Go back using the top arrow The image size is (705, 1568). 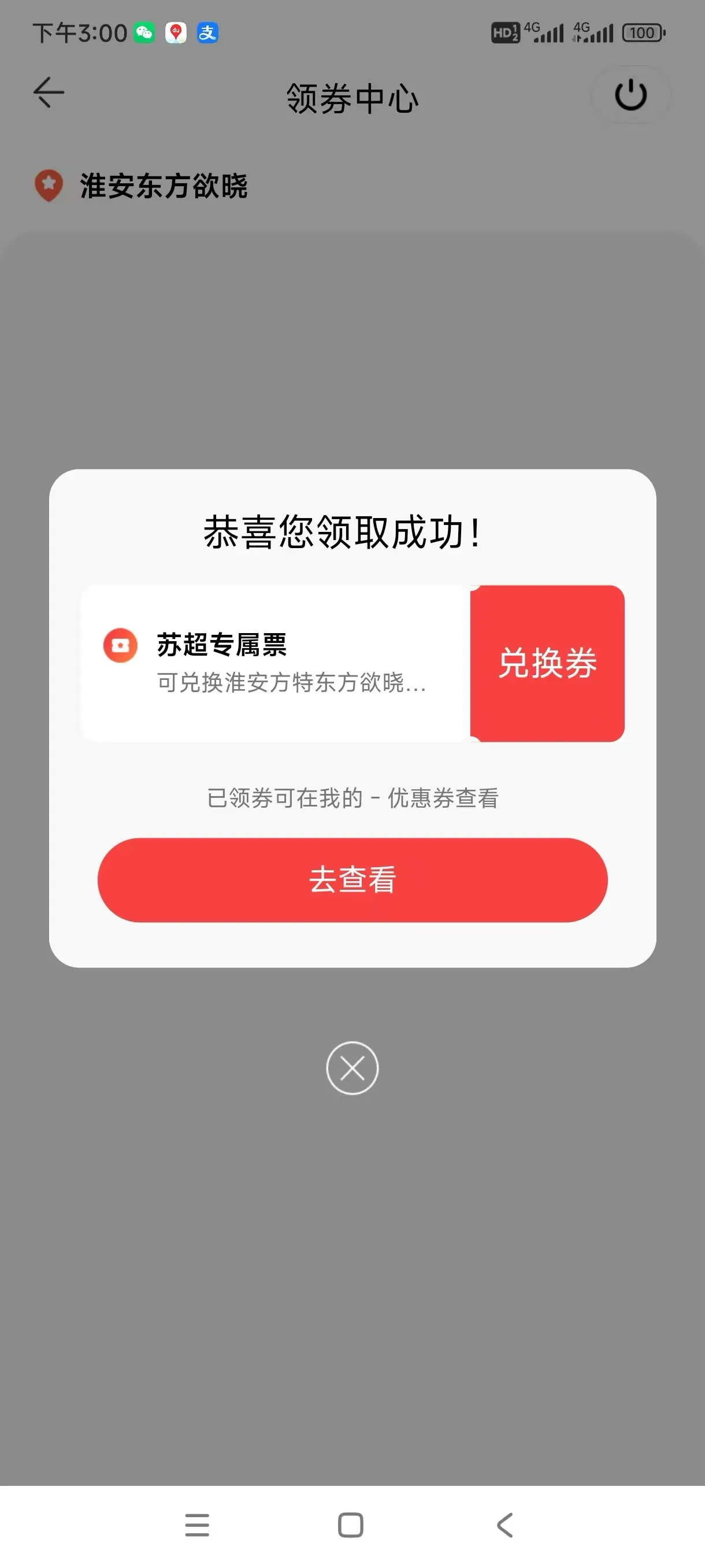tap(49, 93)
